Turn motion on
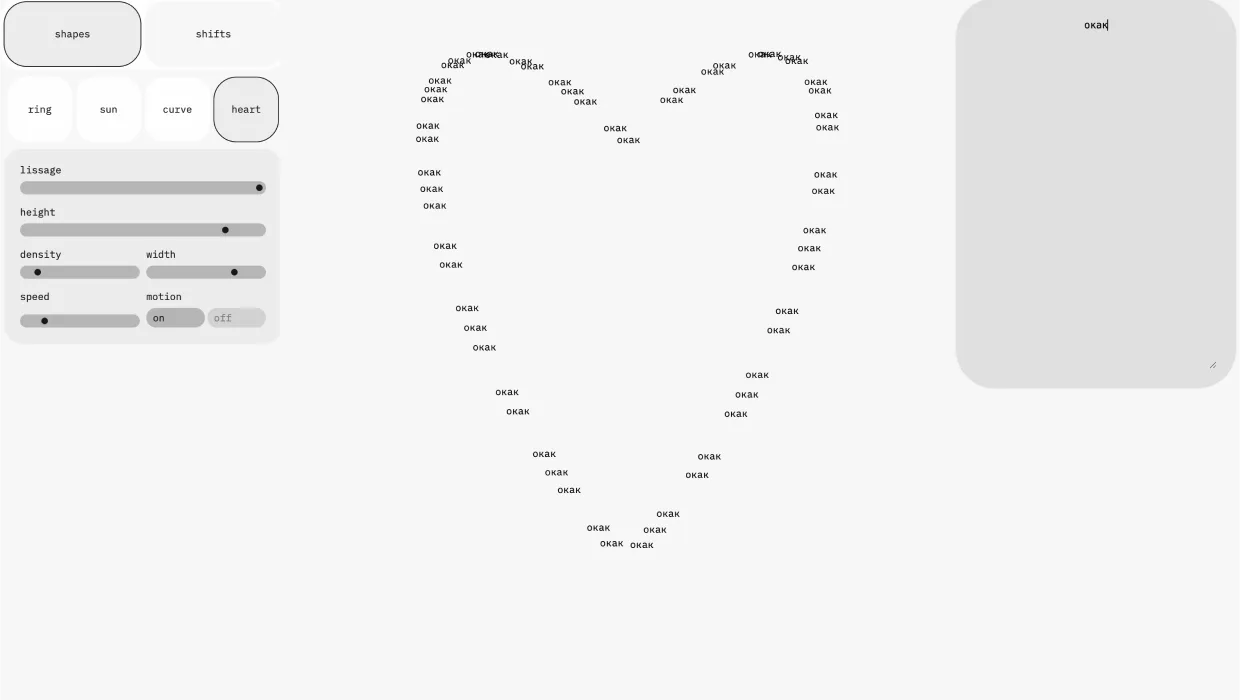The image size is (1240, 700). (175, 318)
